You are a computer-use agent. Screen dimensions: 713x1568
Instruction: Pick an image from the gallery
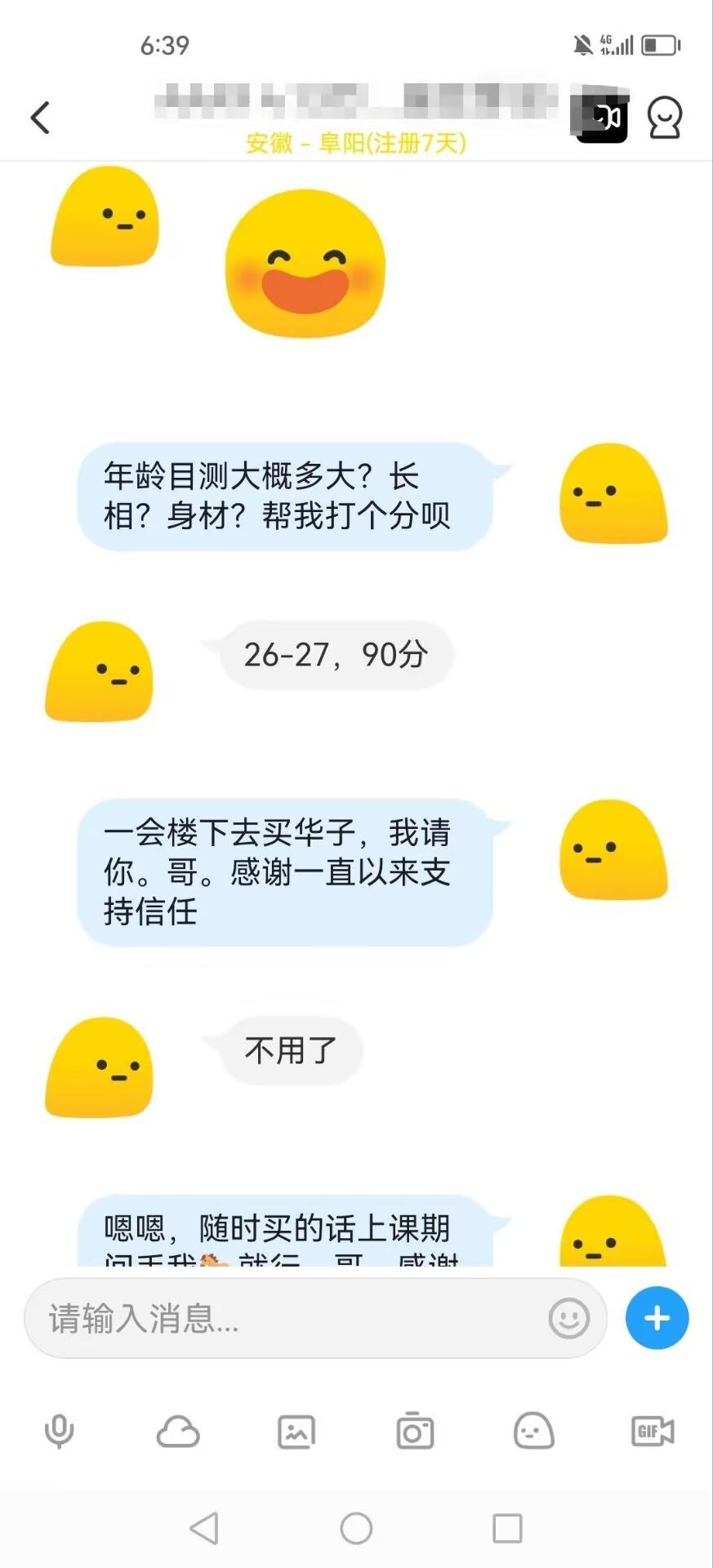[296, 1432]
